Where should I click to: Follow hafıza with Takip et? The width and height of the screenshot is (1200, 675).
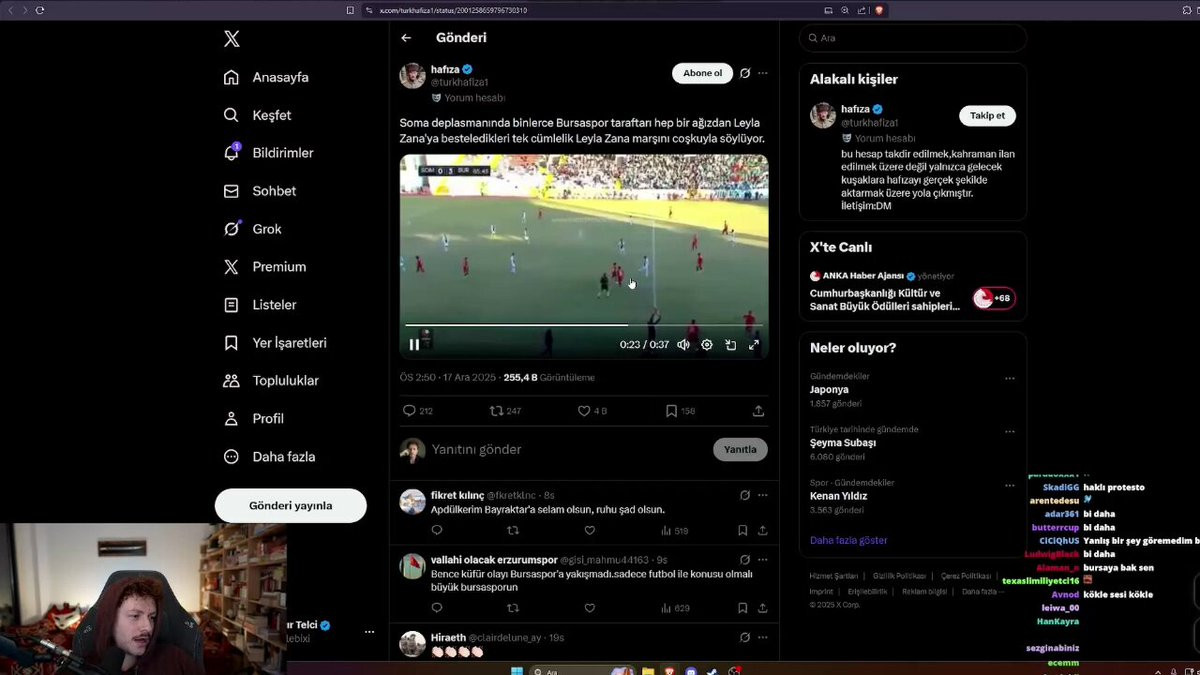pos(987,116)
